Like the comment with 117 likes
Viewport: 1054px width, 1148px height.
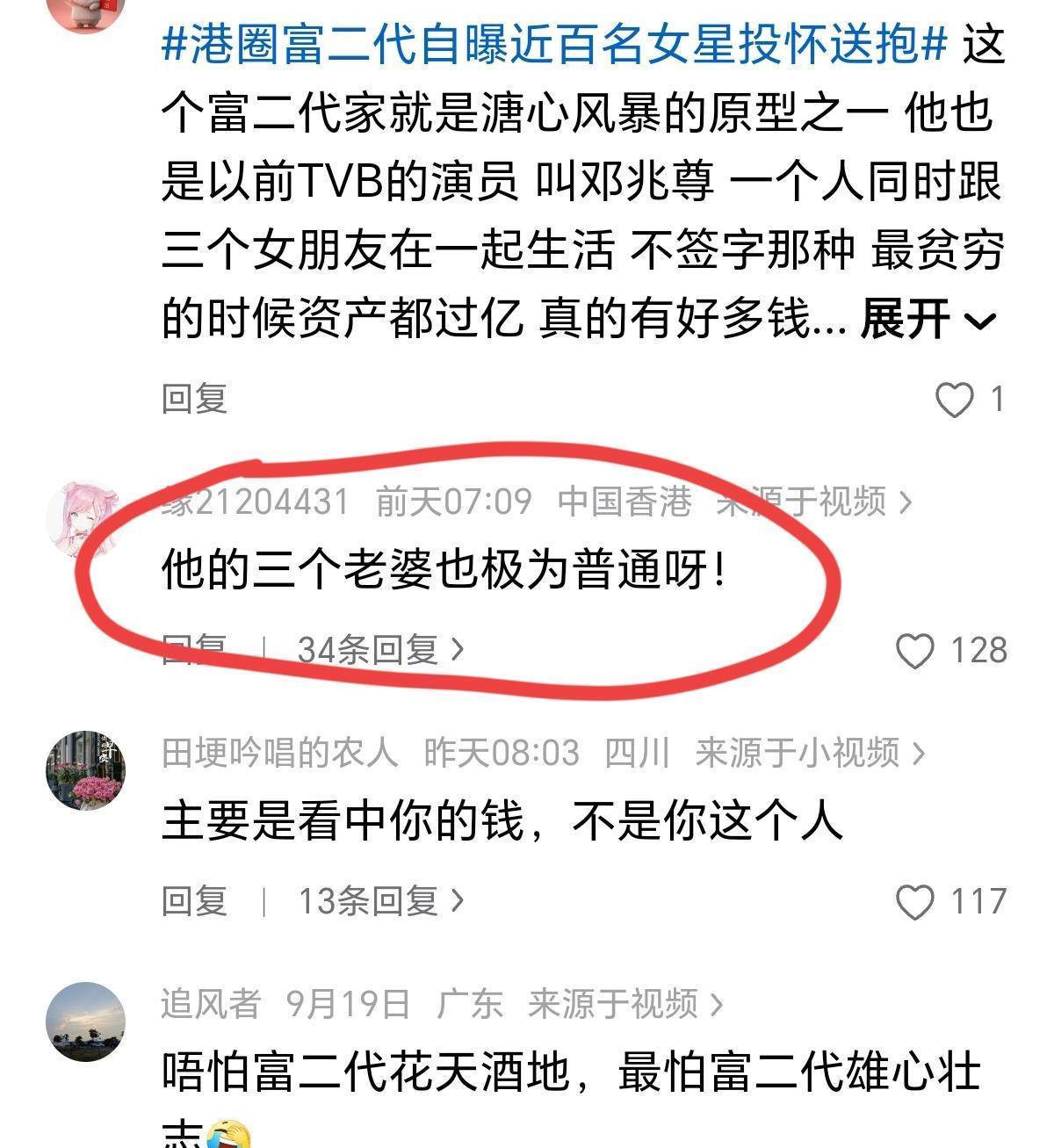(915, 902)
